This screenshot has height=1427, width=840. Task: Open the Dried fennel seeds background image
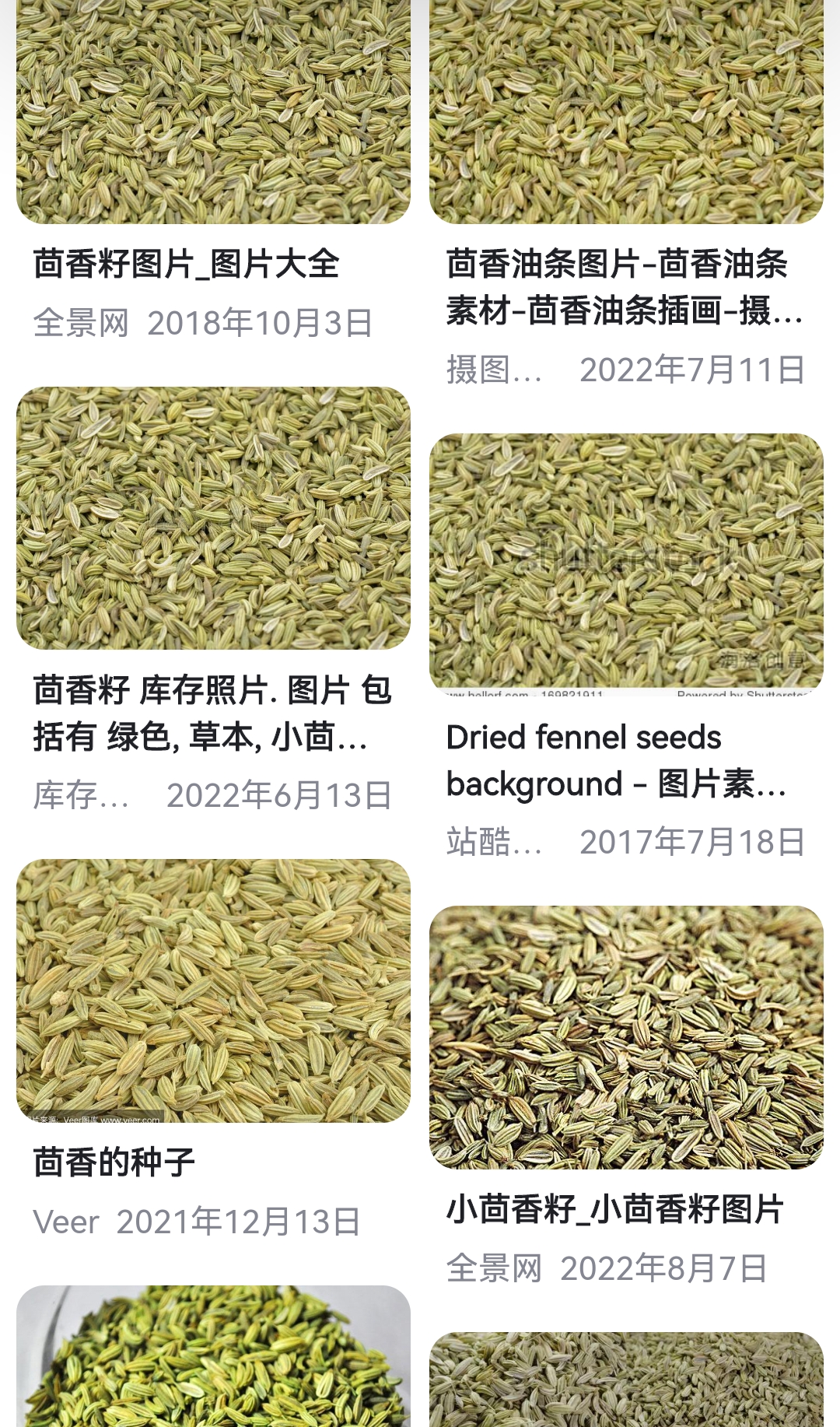pos(626,562)
